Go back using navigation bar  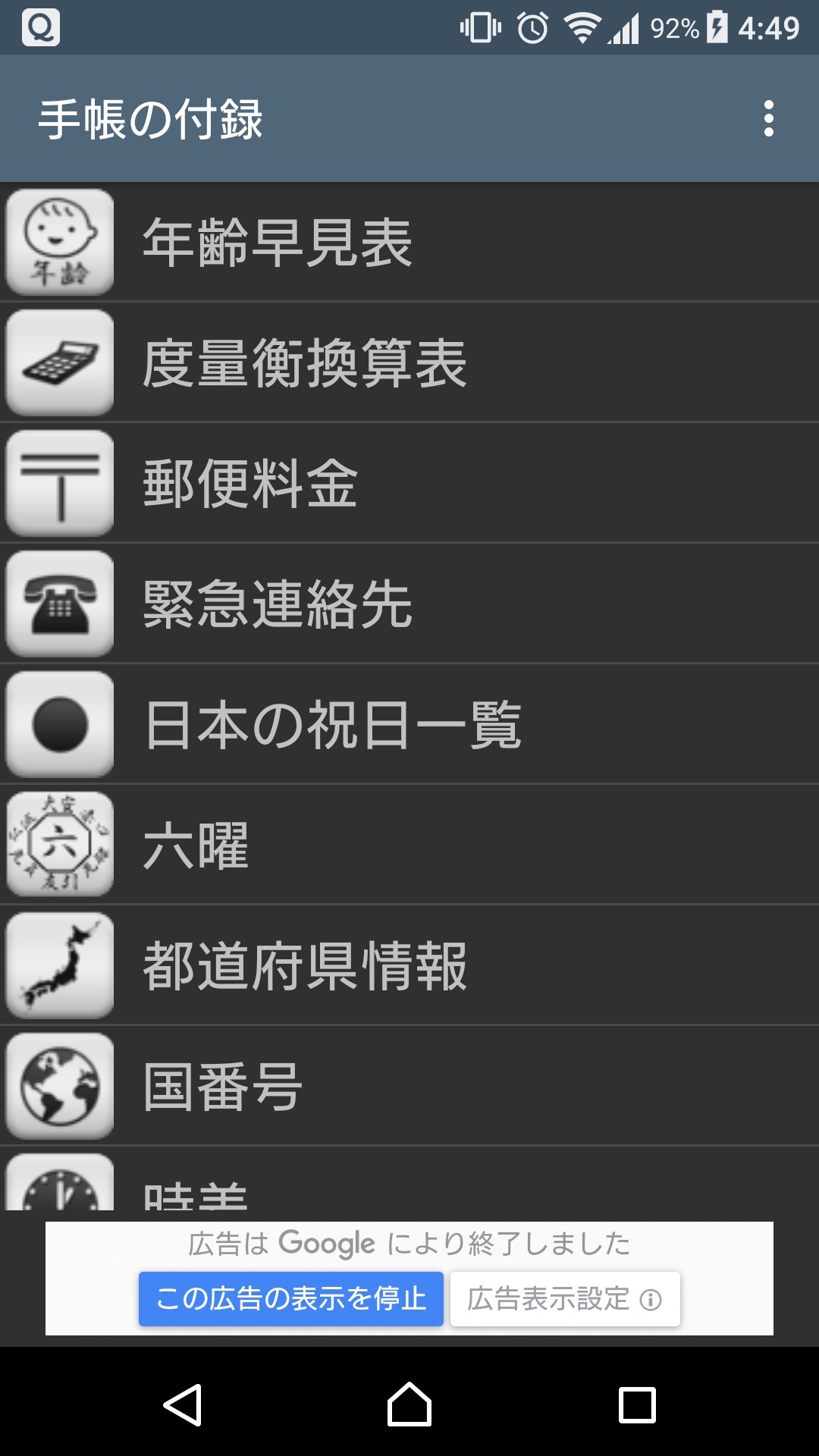182,1404
